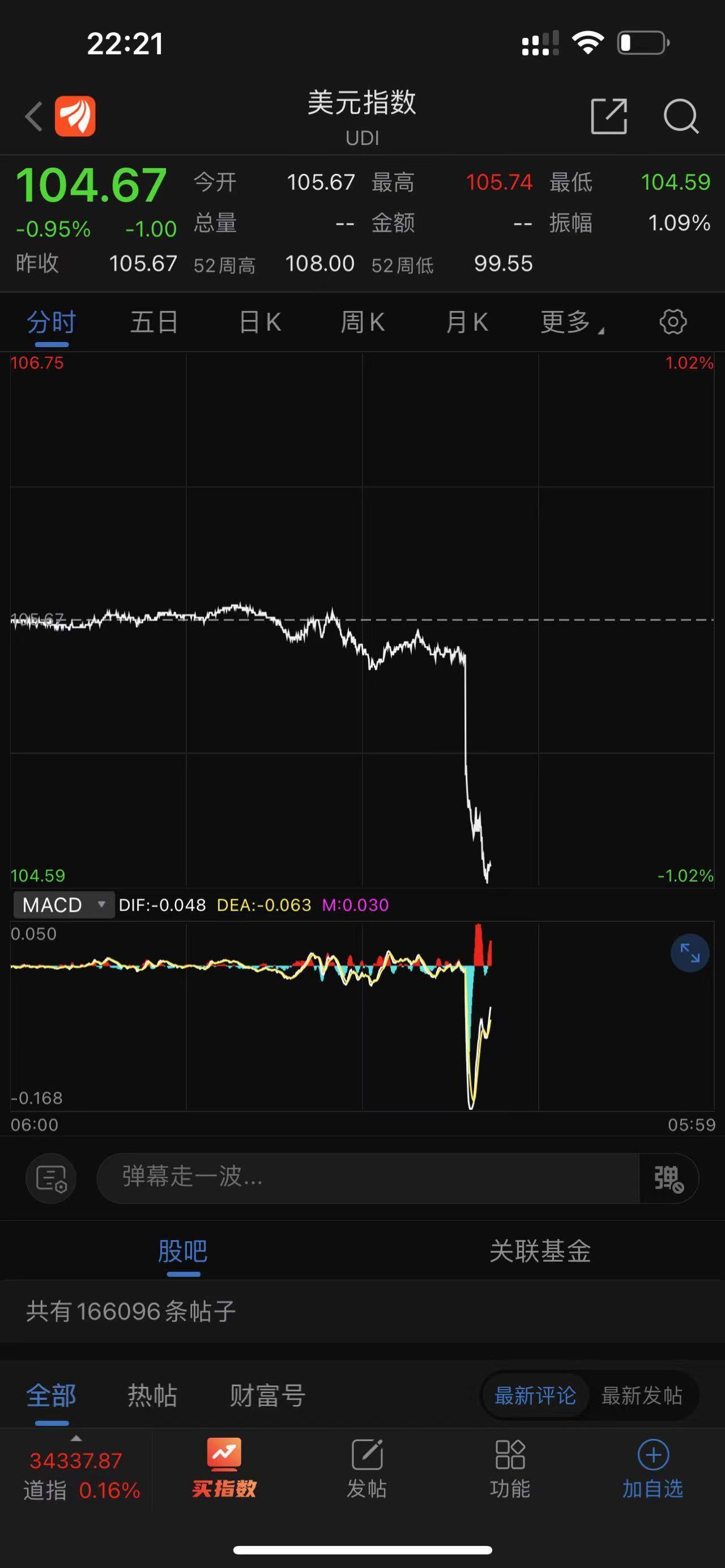Select the 周K chart tab
This screenshot has height=1568, width=725.
pyautogui.click(x=363, y=322)
